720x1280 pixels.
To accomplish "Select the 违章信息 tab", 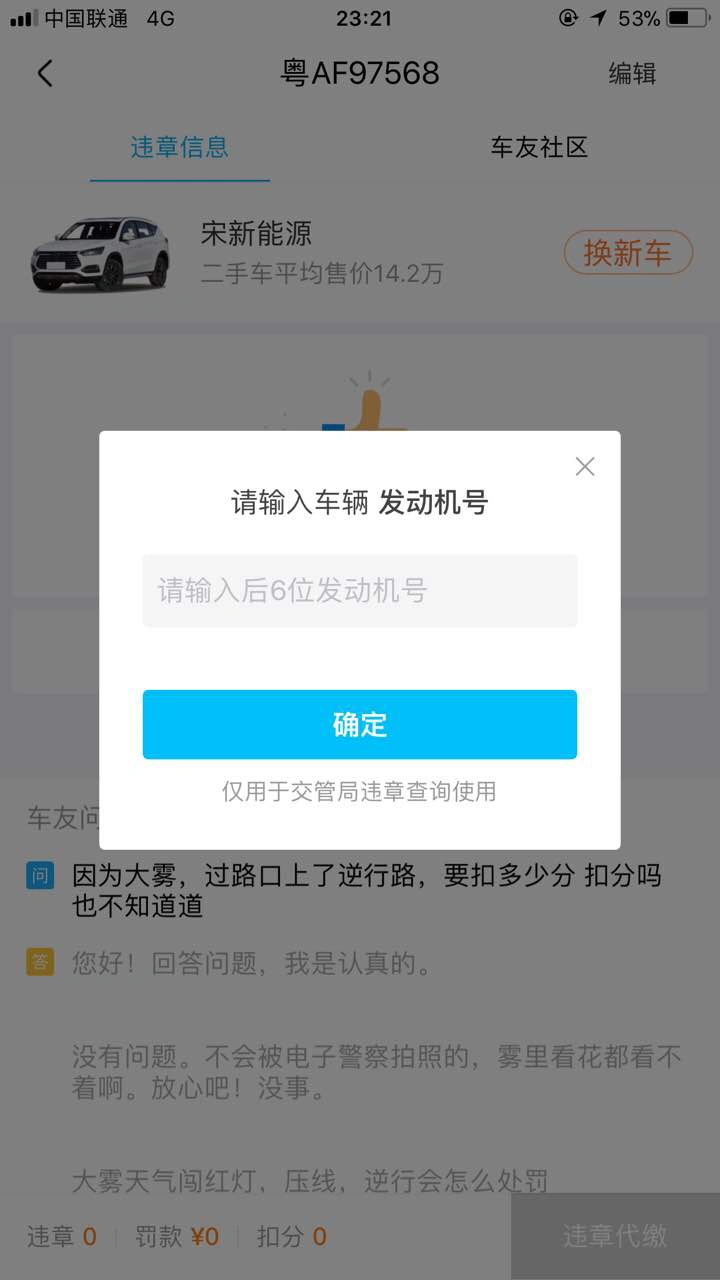I will point(180,148).
